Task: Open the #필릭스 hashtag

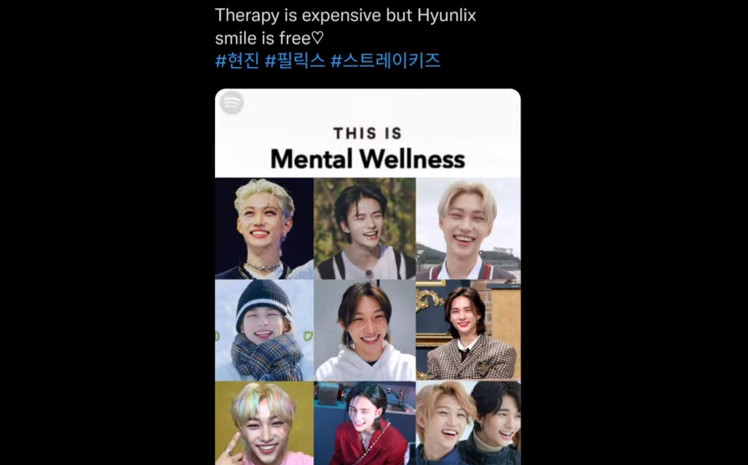Action: (294, 60)
